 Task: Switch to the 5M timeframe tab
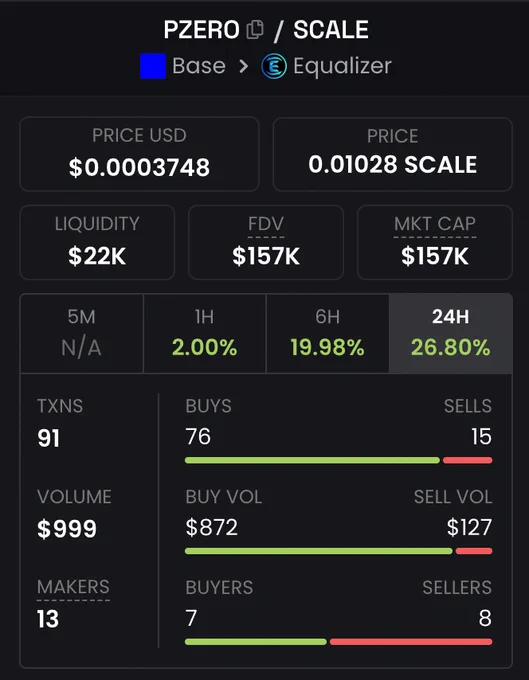click(x=82, y=333)
